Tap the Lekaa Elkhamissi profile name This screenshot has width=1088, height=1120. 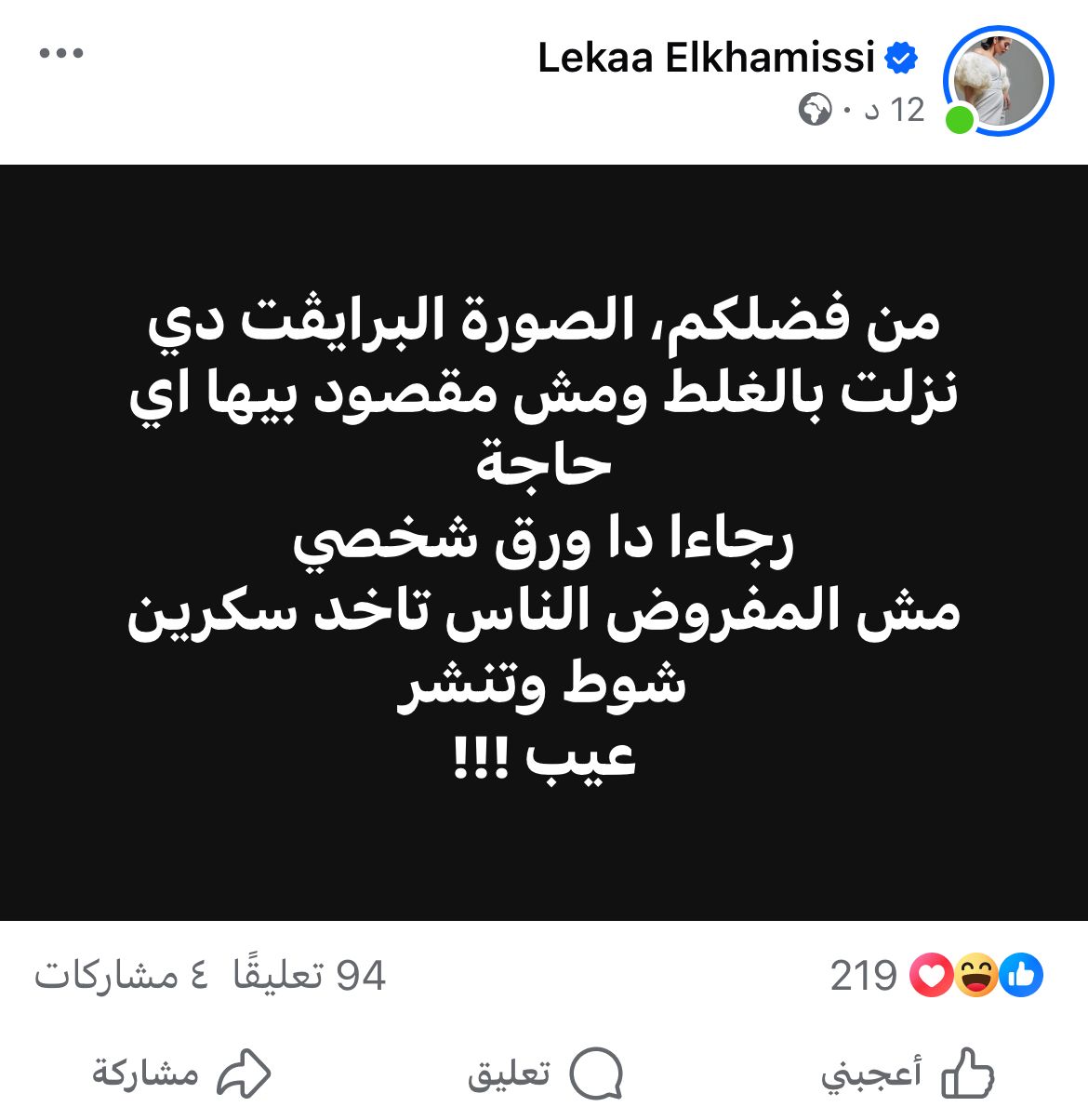click(706, 59)
